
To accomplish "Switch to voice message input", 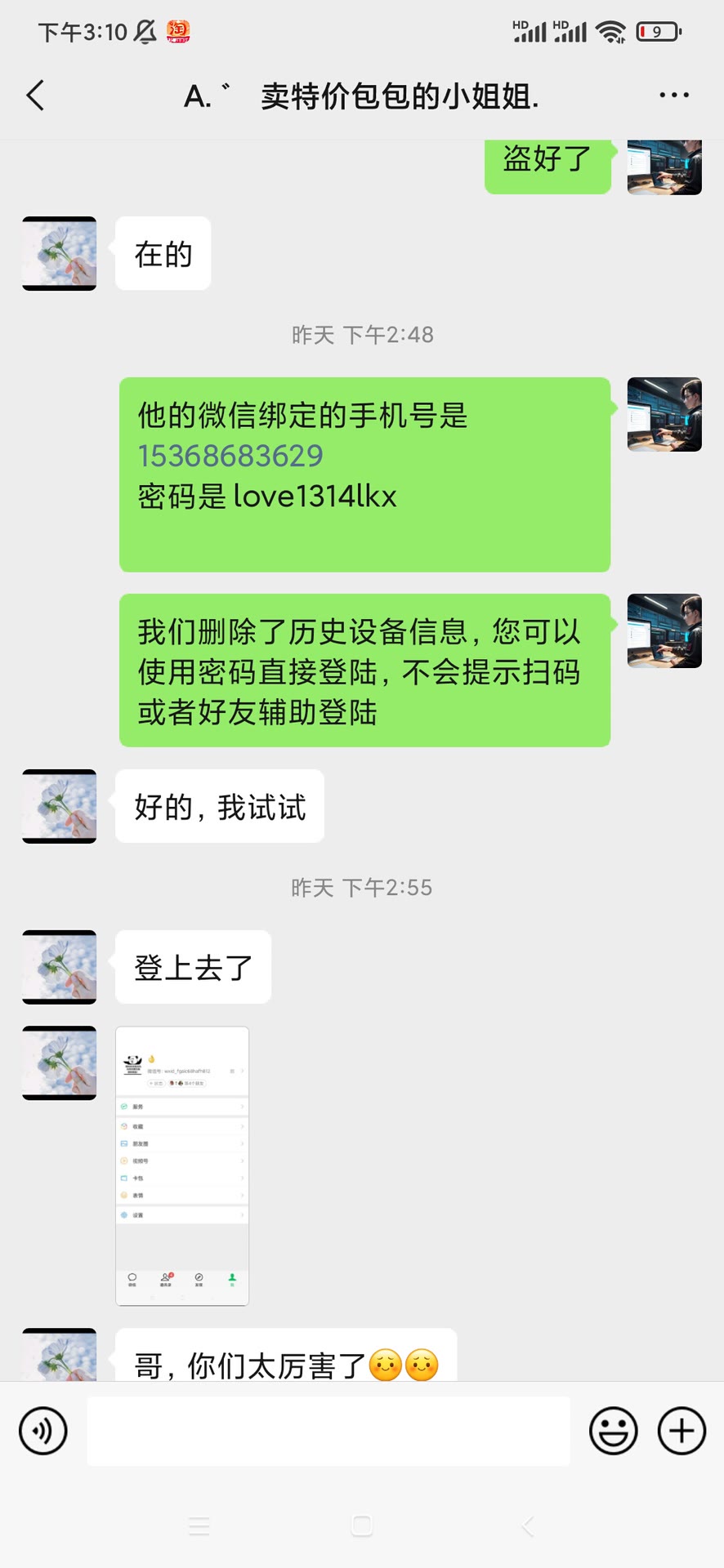I will pyautogui.click(x=42, y=1431).
